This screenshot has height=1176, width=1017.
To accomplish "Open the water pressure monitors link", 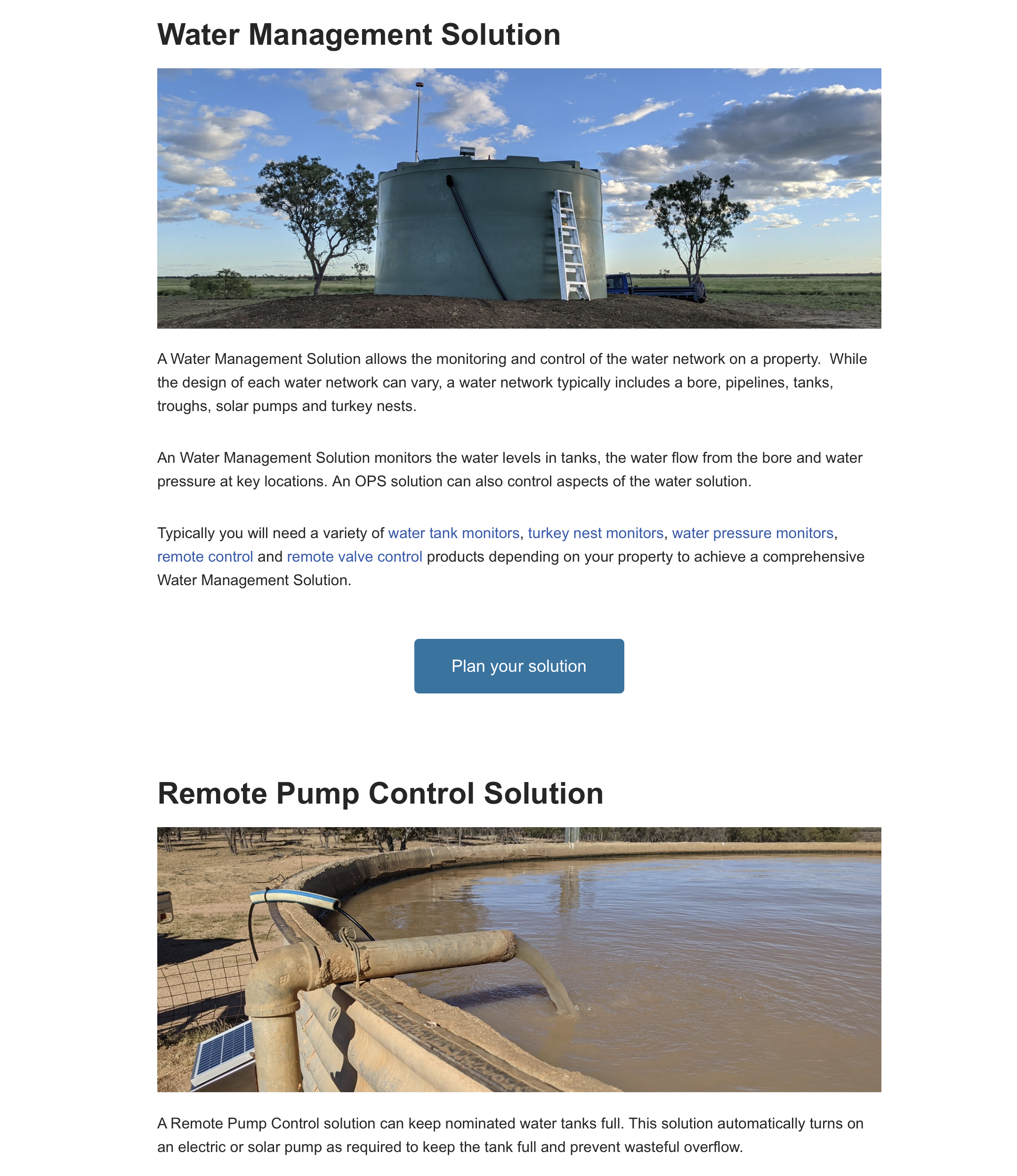I will (752, 533).
